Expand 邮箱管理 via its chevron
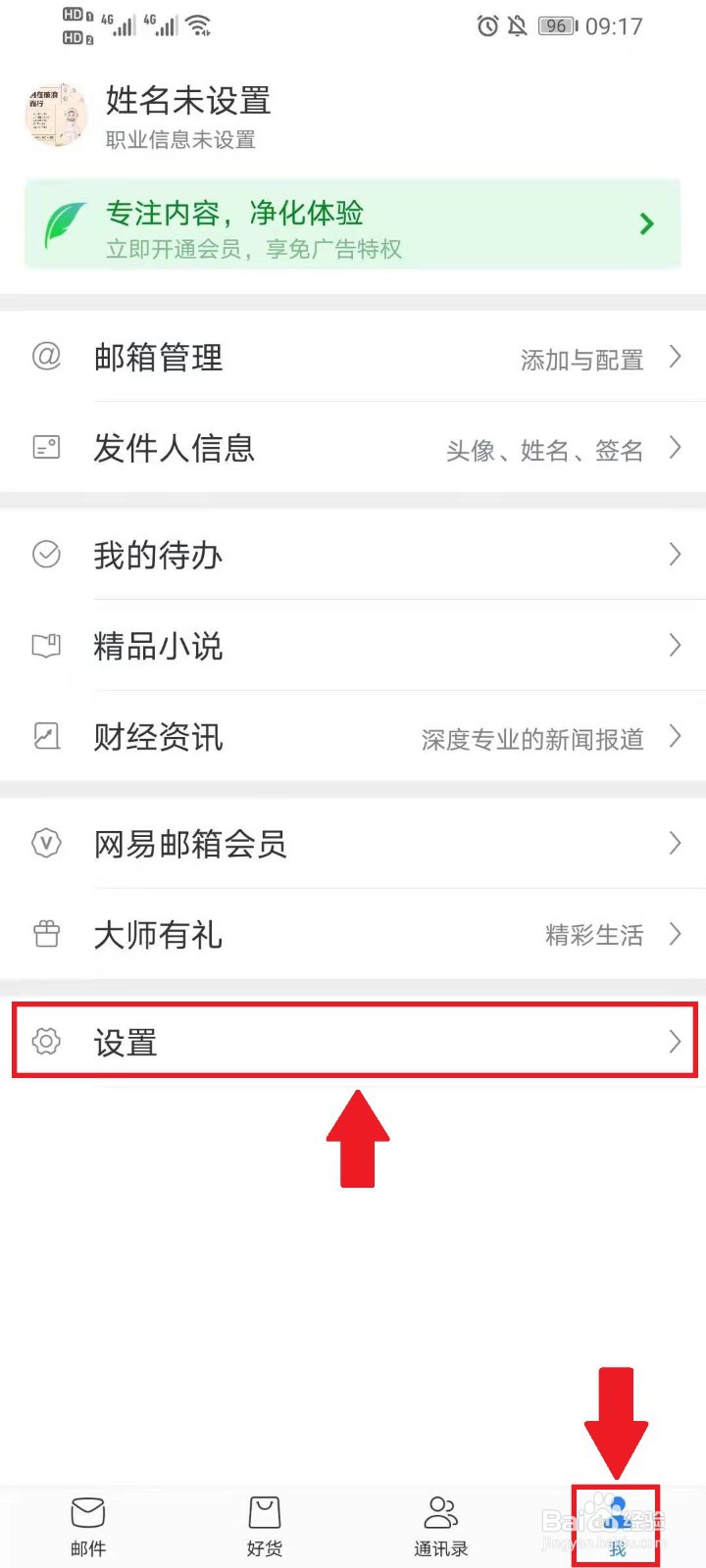The height and width of the screenshot is (1568, 706). pyautogui.click(x=676, y=358)
